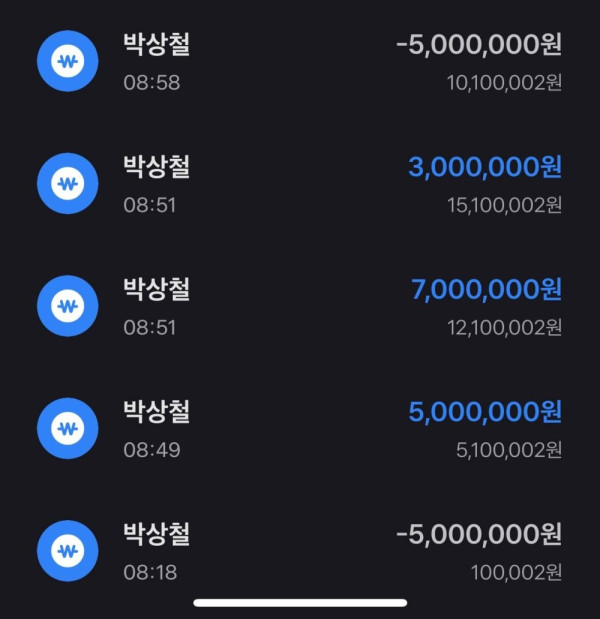Viewport: 600px width, 619px height.
Task: View details of the 3,000,000원 deposit
Action: 300,184
